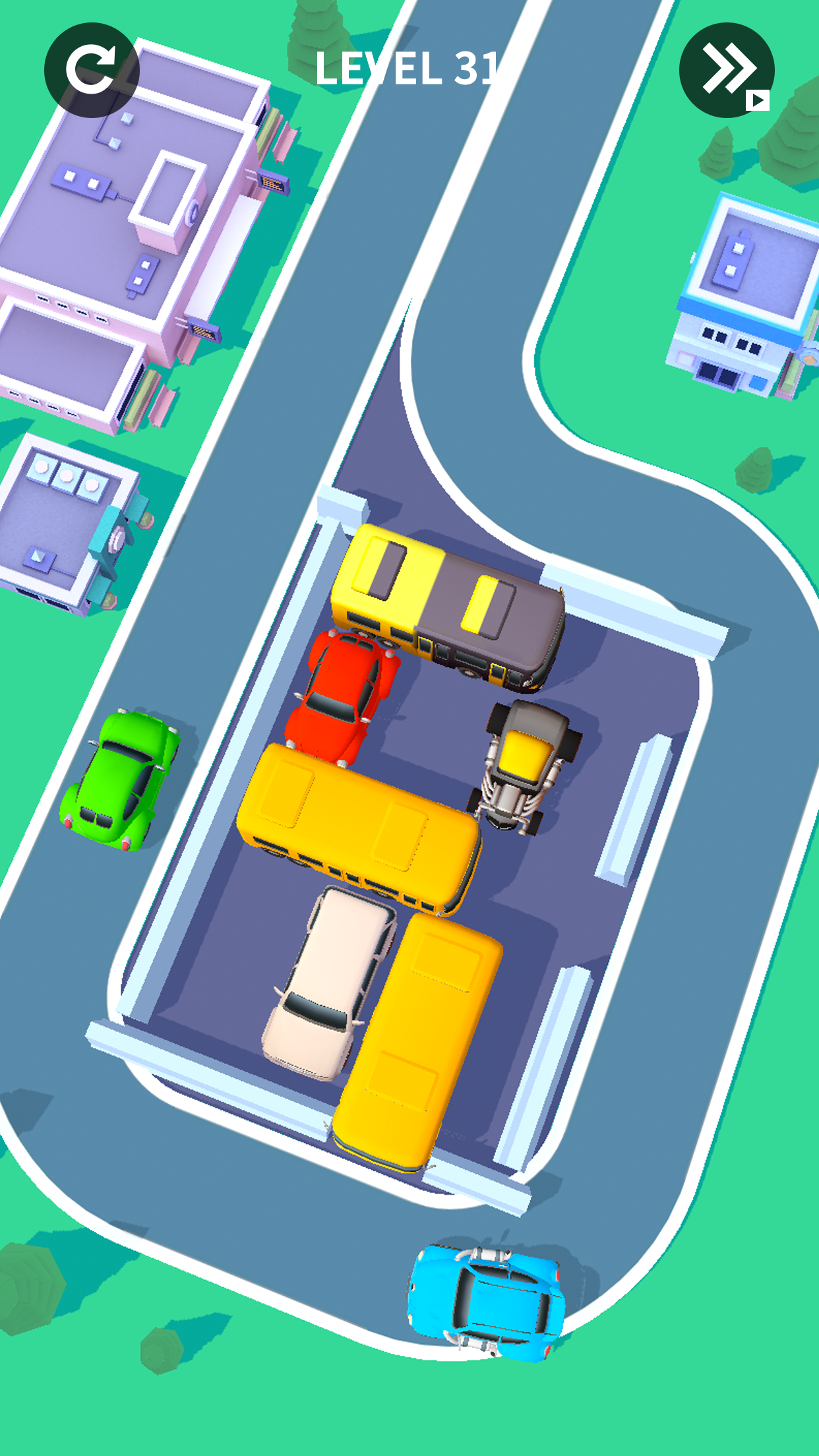Tap the horizontal orange school bus
This screenshot has height=1456, width=819.
tap(359, 826)
